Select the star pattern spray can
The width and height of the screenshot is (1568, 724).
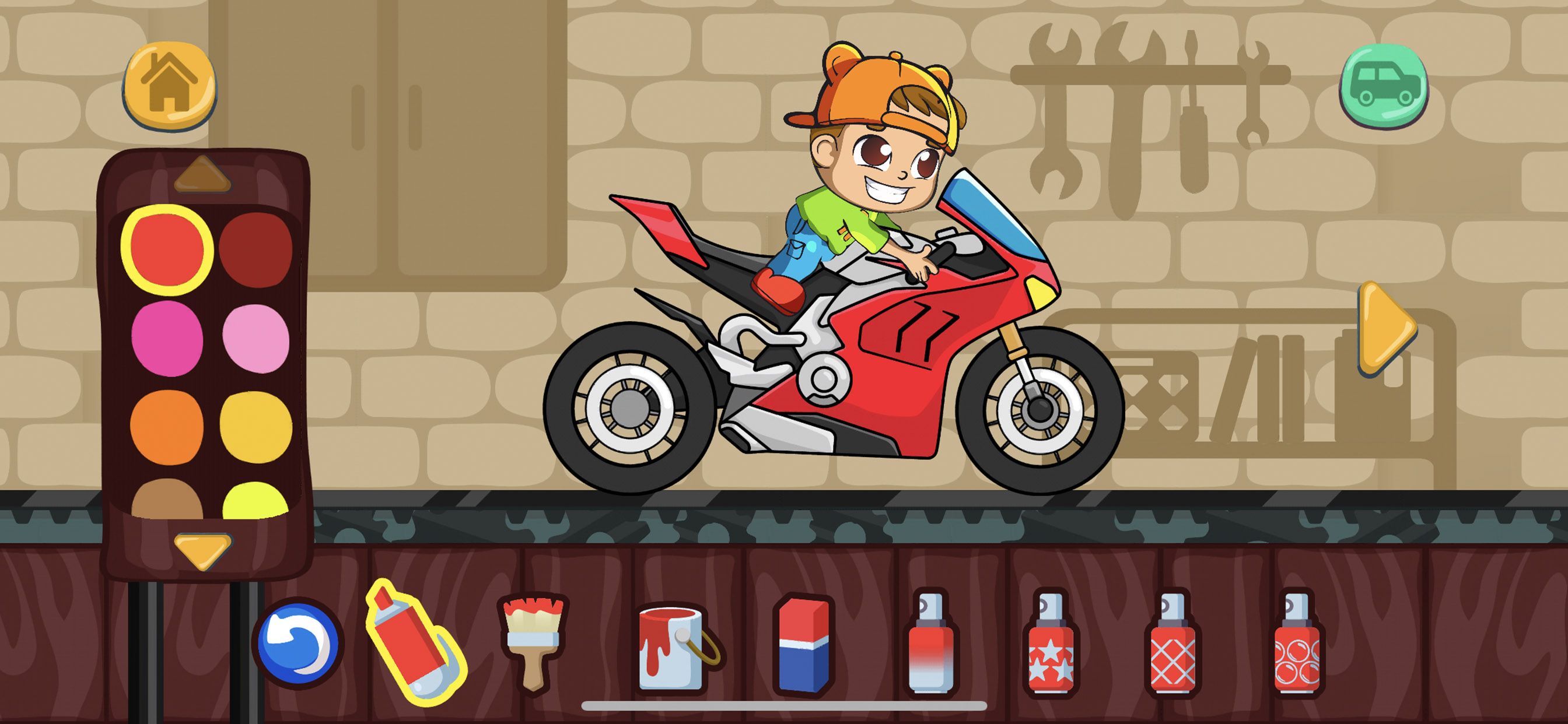(x=1051, y=644)
